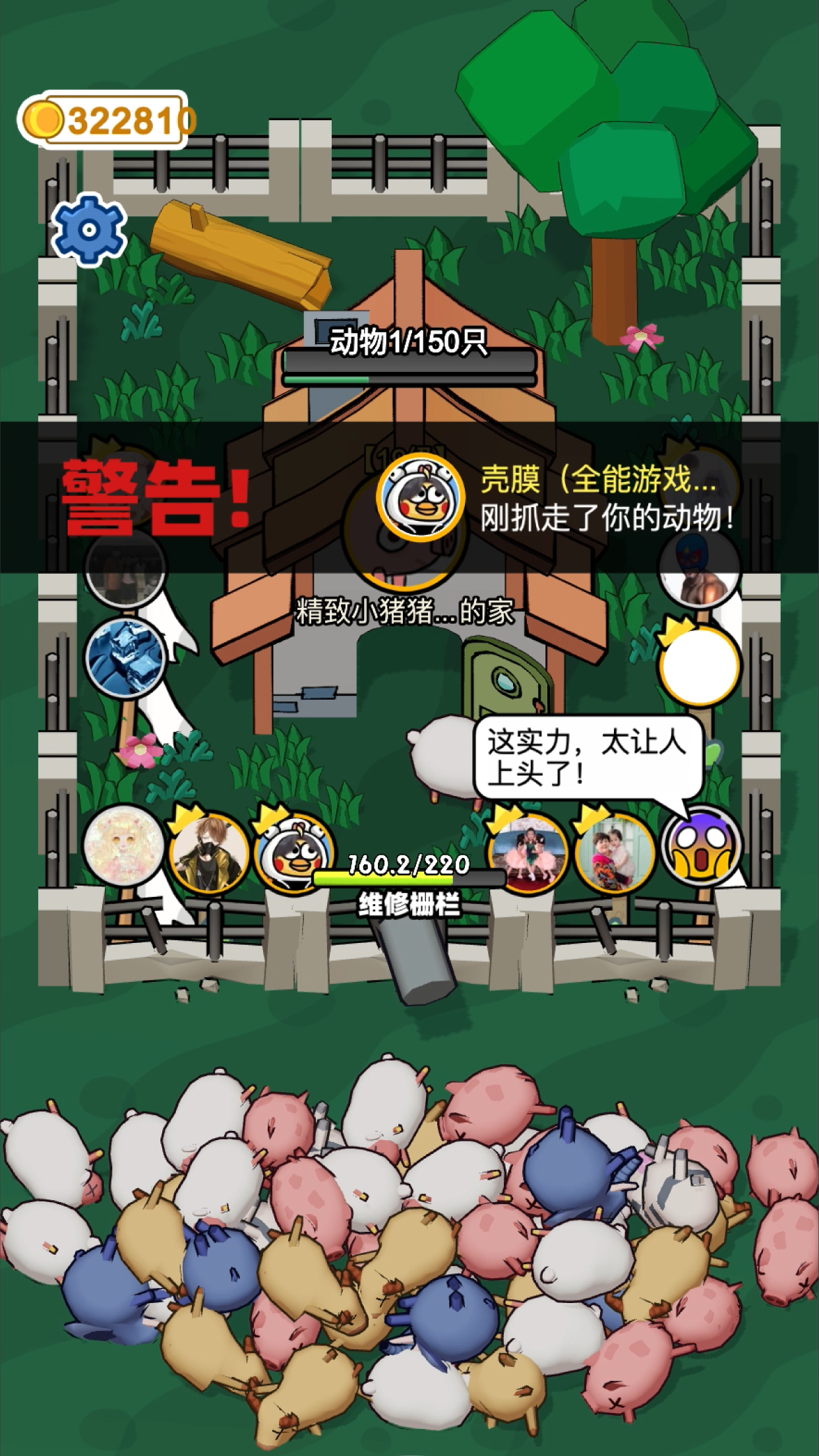Open the warning banner about 壳膜
Viewport: 819px width, 1456px height.
pyautogui.click(x=409, y=498)
